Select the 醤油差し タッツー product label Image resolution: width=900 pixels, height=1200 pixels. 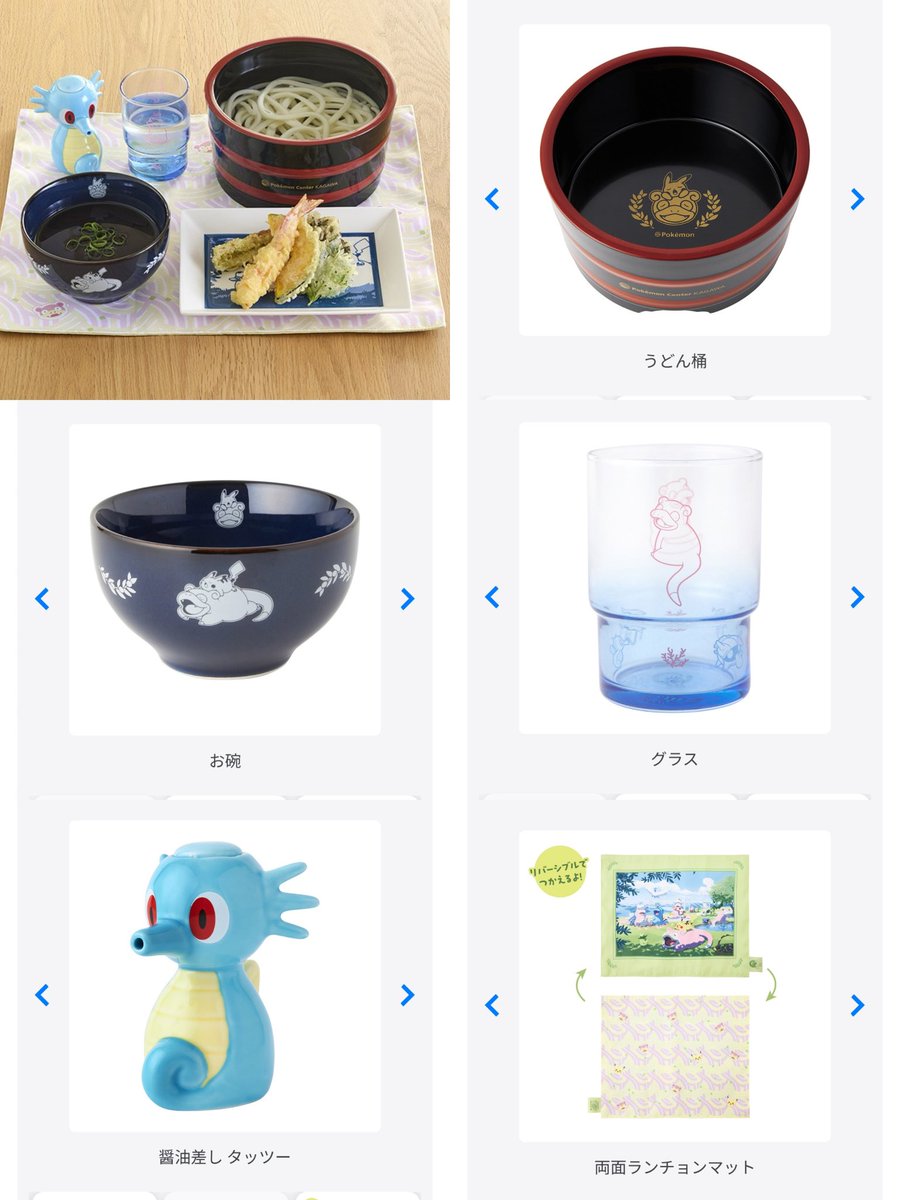224,1155
